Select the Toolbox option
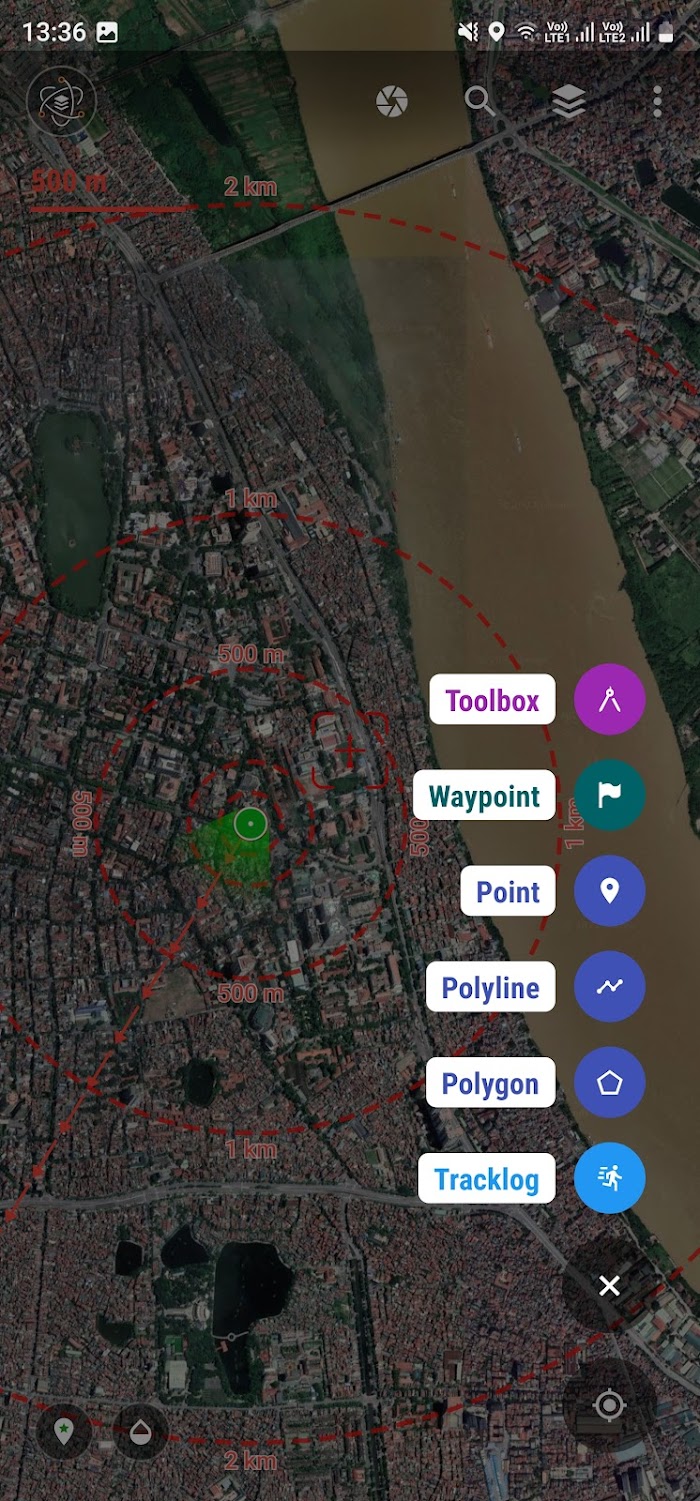This screenshot has height=1501, width=700. (x=609, y=700)
